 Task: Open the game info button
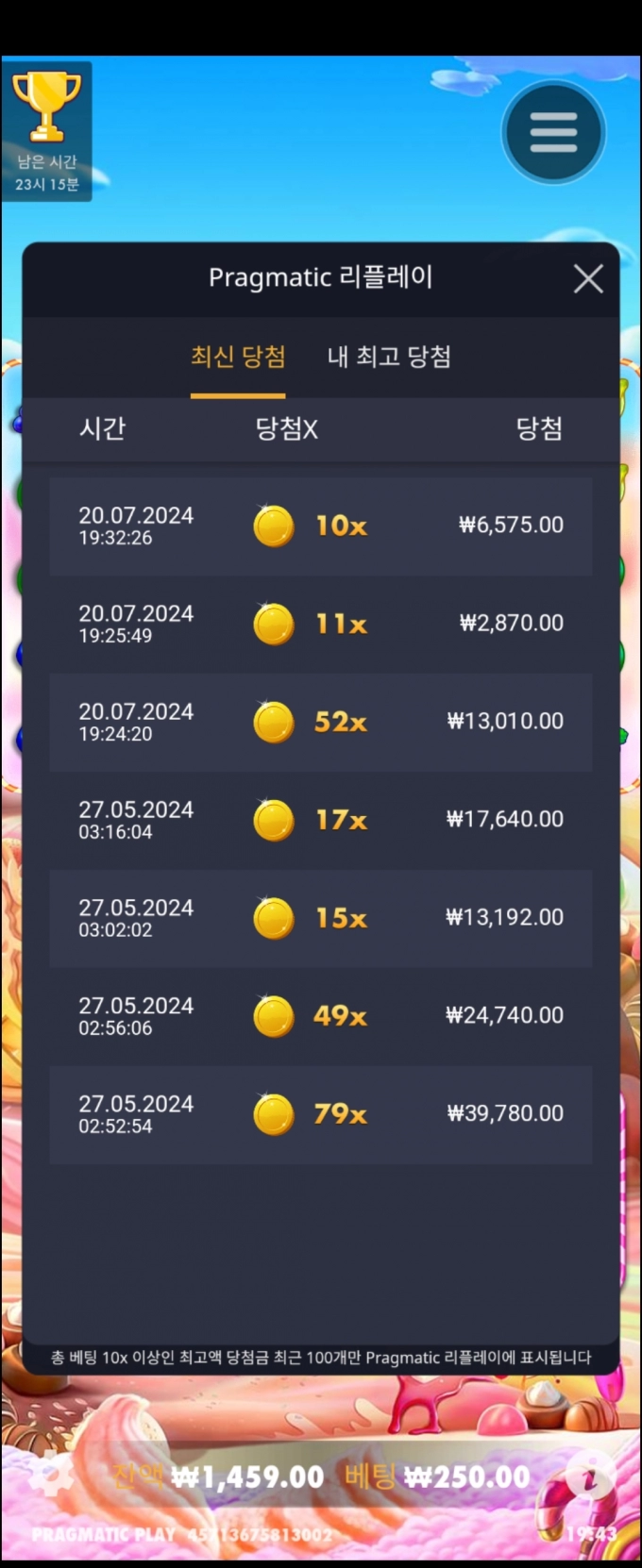590,1478
